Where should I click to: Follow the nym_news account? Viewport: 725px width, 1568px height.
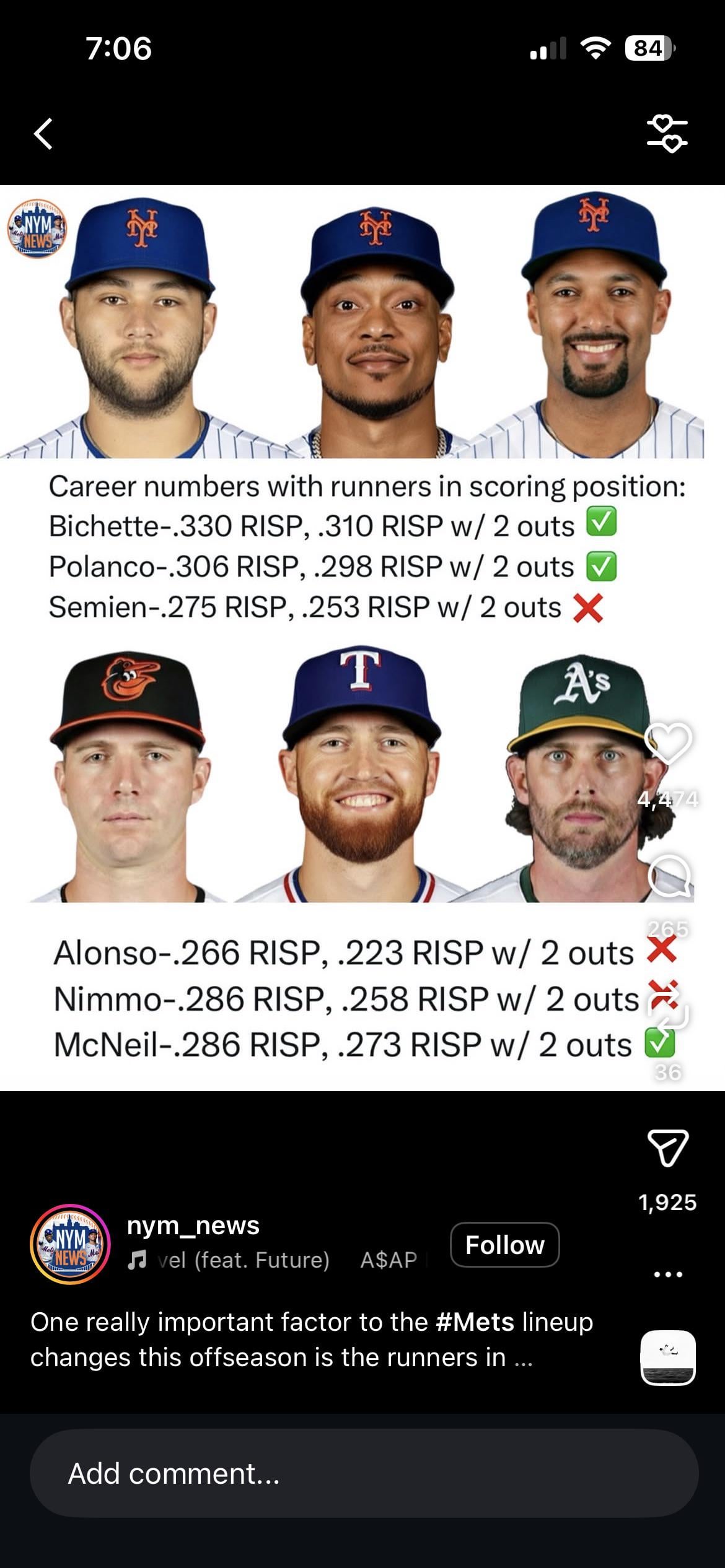(504, 1245)
